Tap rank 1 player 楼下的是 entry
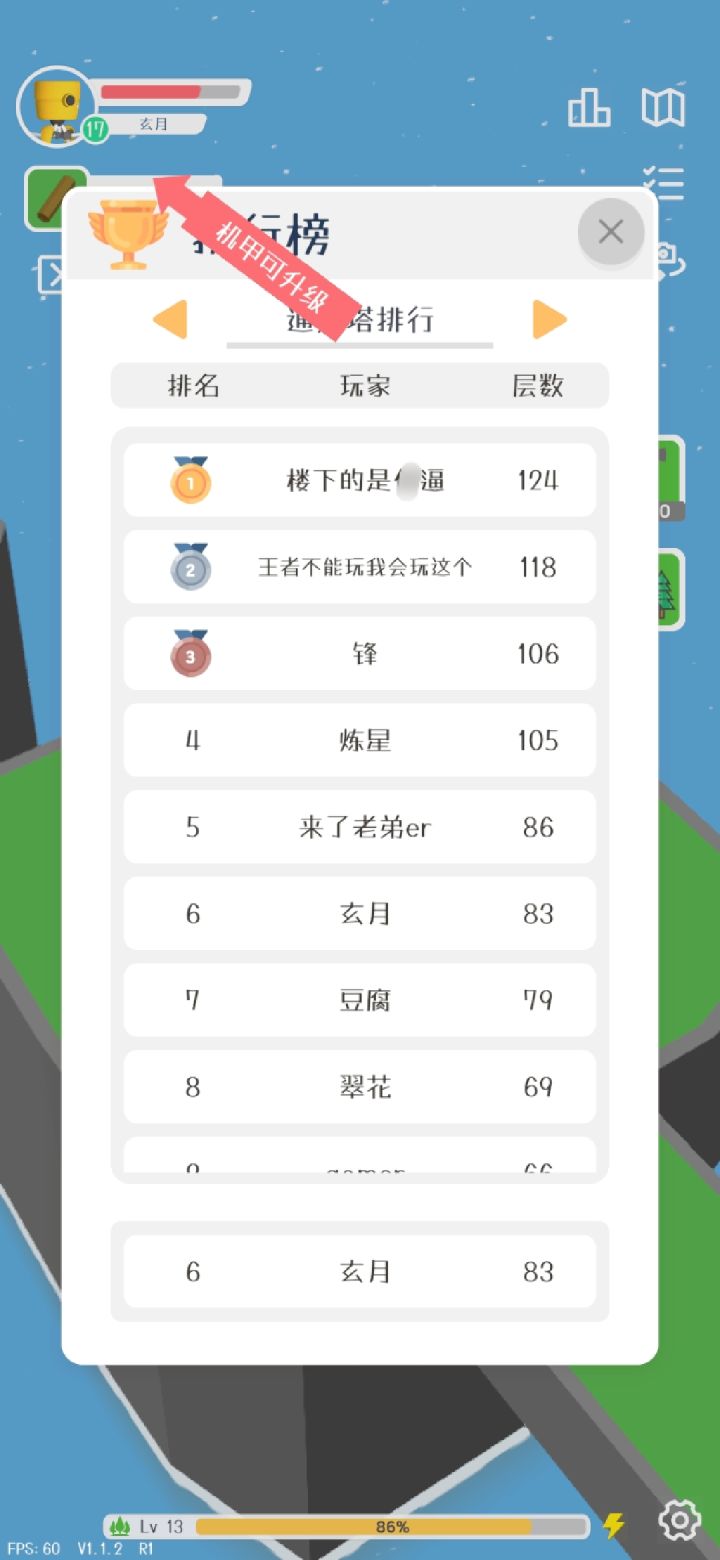Viewport: 720px width, 1560px height. pos(360,479)
